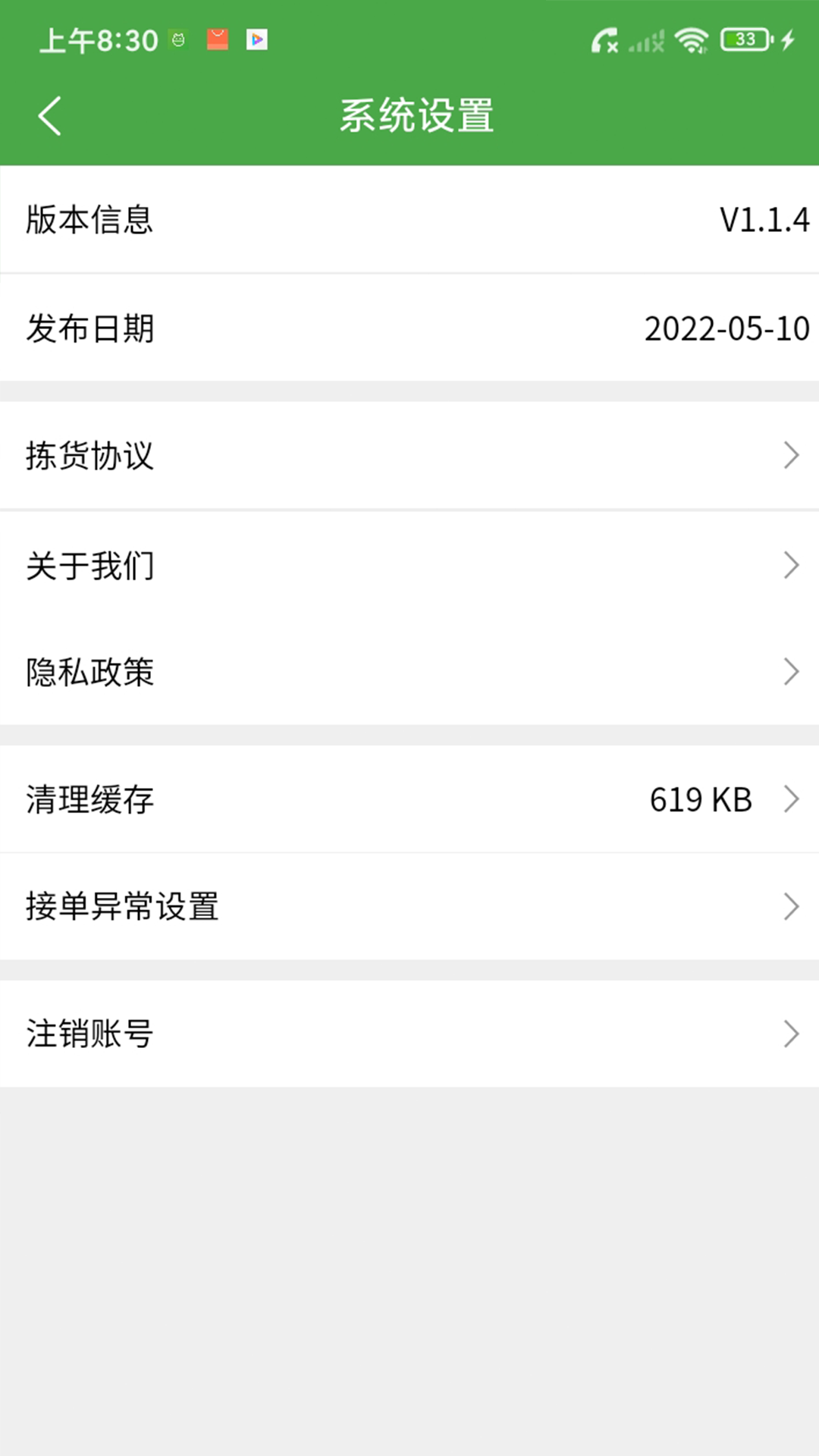Tap the orange Taobao notification icon
The height and width of the screenshot is (1456, 819).
(x=218, y=40)
